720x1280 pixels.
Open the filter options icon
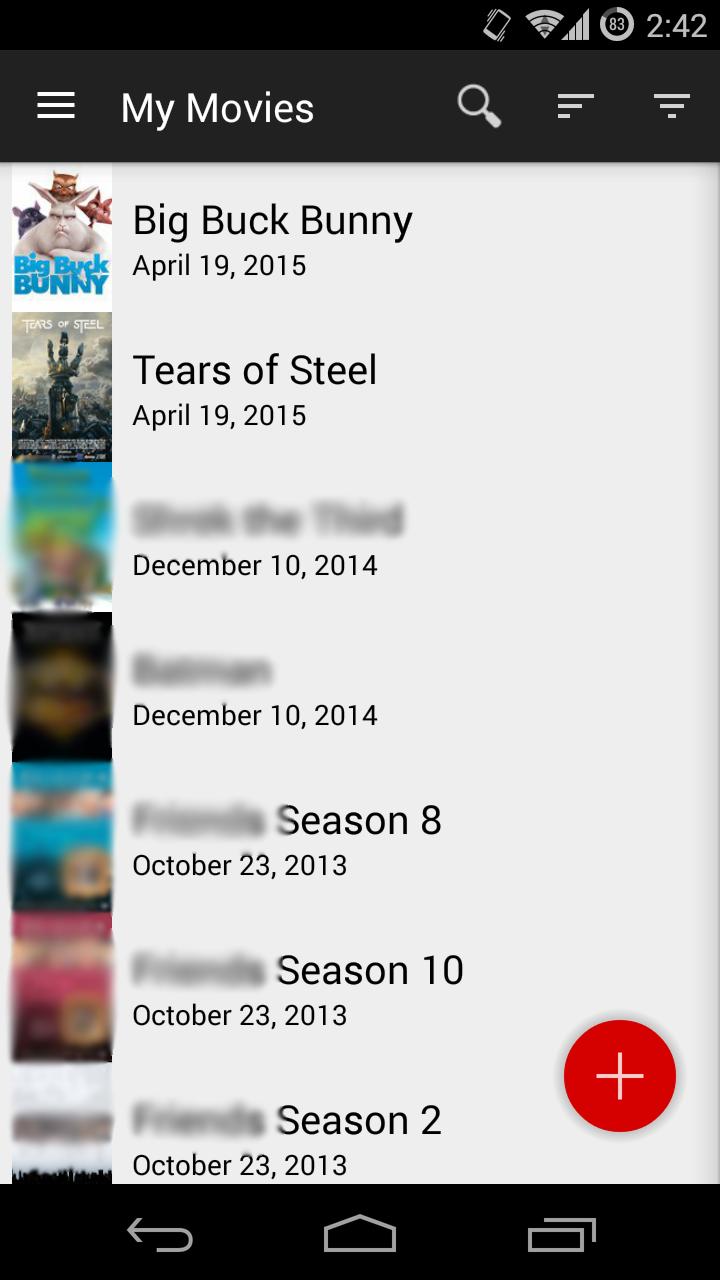671,106
